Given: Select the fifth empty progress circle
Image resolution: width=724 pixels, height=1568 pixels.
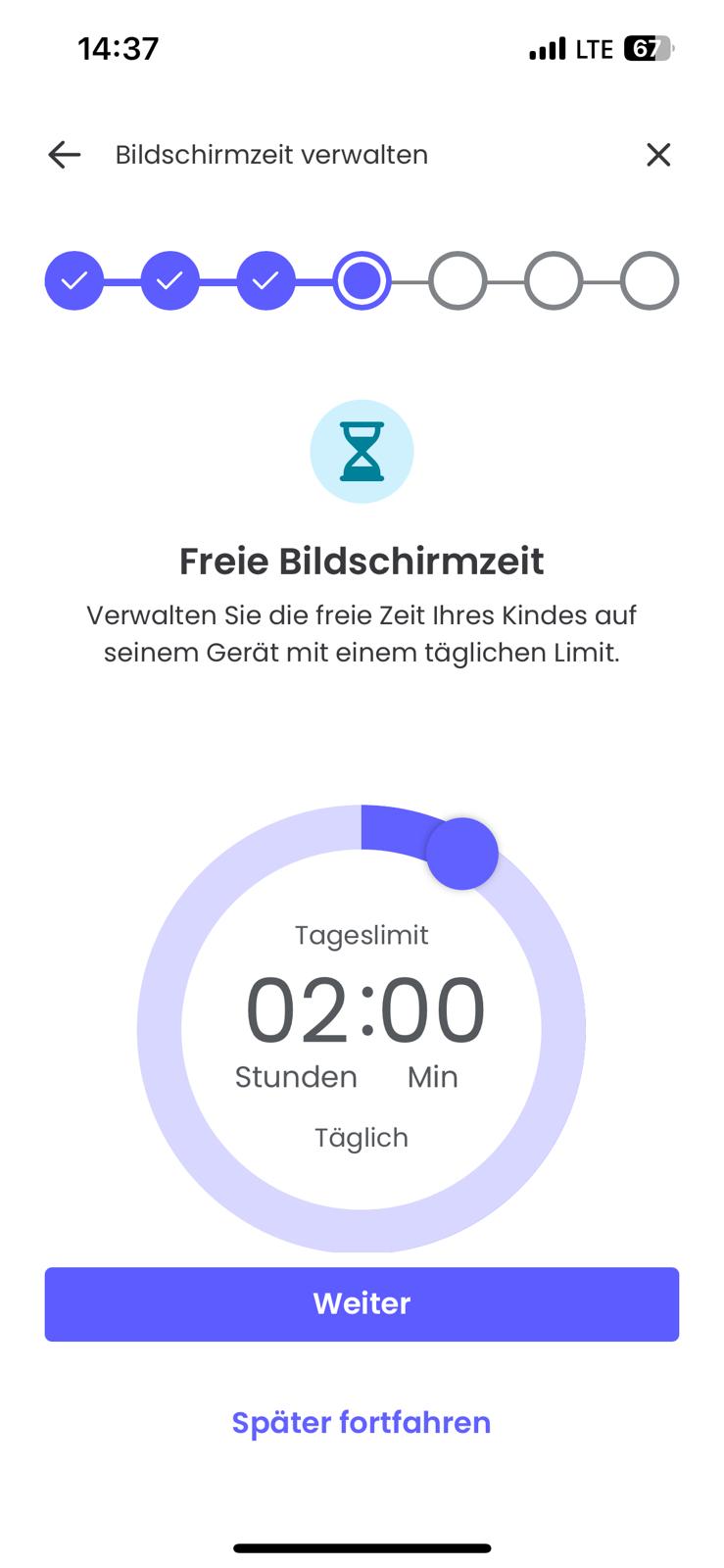Looking at the screenshot, I should [x=458, y=279].
